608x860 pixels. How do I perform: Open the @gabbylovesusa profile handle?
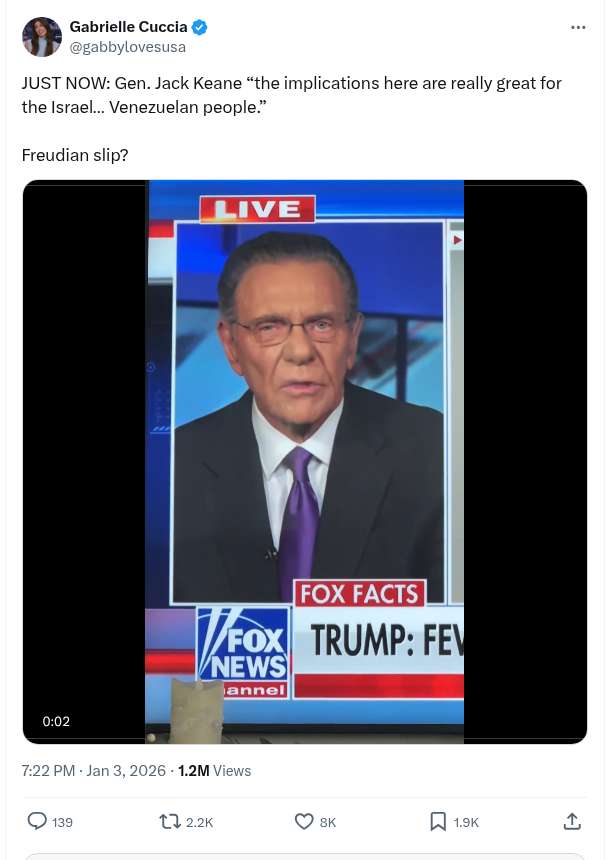(x=127, y=46)
